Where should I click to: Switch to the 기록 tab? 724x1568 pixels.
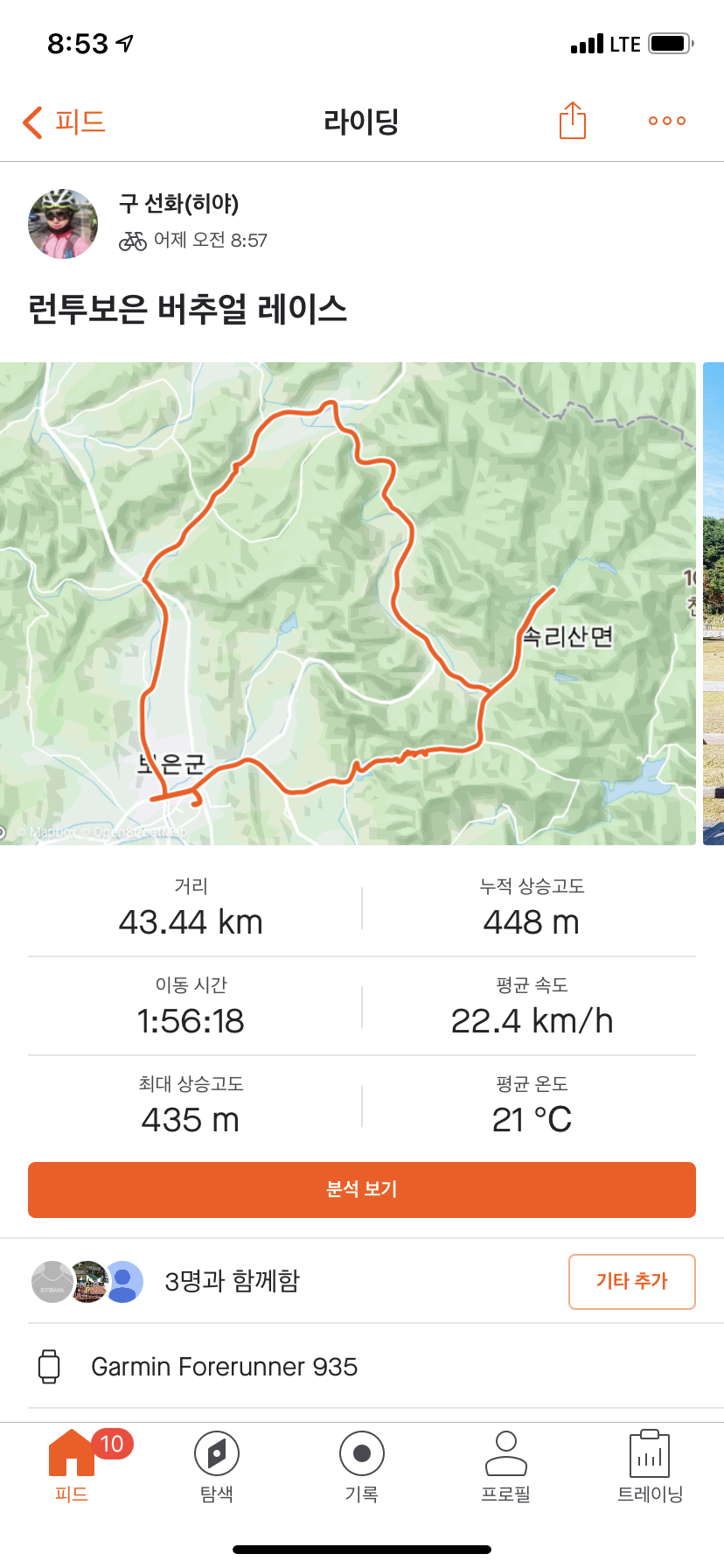(x=362, y=1465)
